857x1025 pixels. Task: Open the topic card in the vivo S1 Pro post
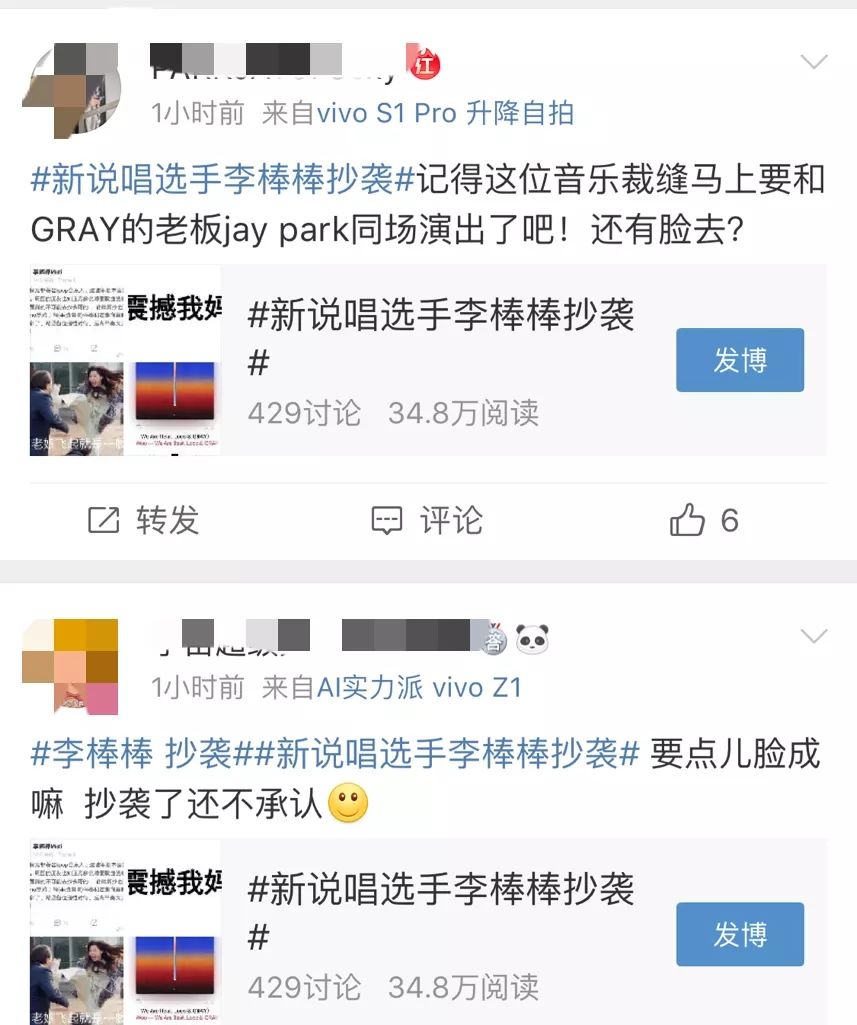(x=440, y=360)
